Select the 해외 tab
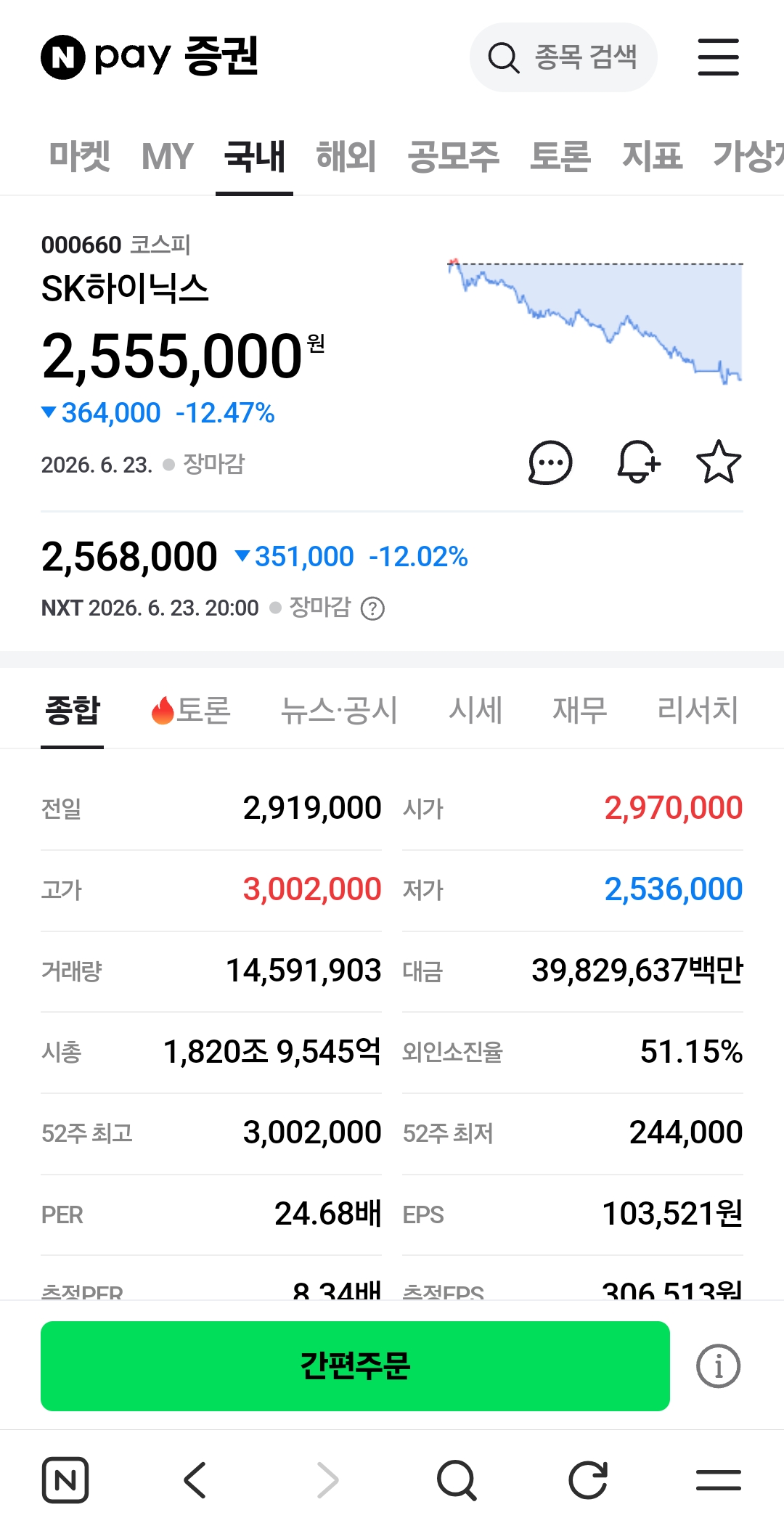784x1531 pixels. click(x=346, y=156)
